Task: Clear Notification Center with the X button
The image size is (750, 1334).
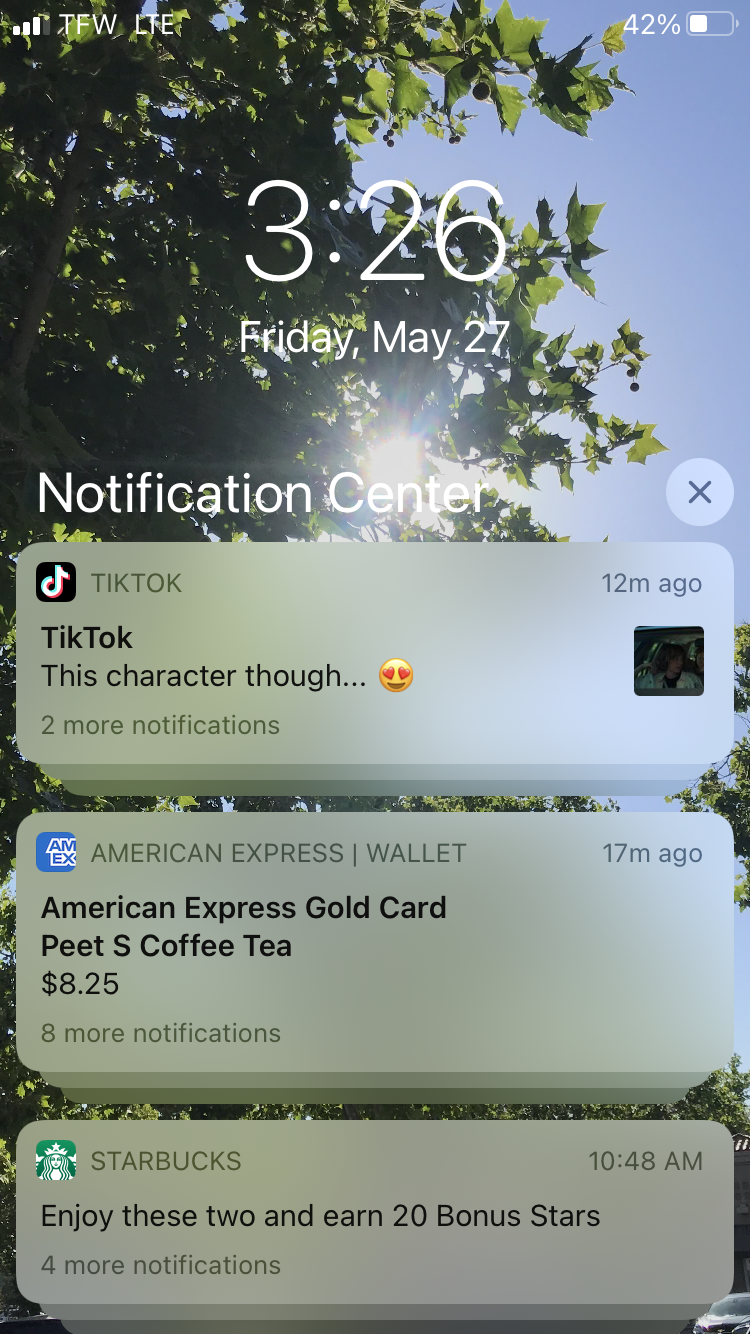Action: [x=699, y=492]
